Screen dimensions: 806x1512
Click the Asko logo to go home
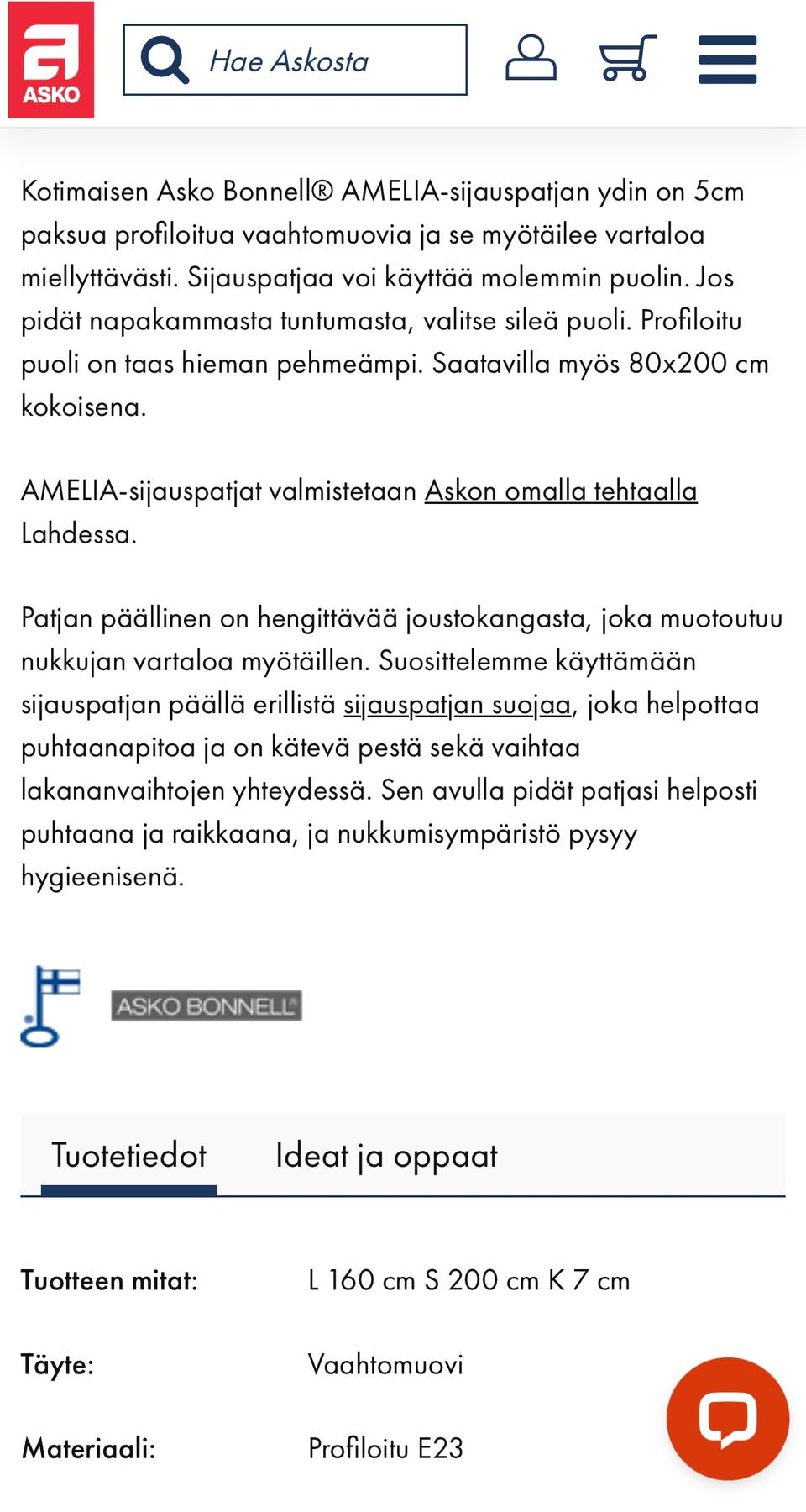point(50,59)
